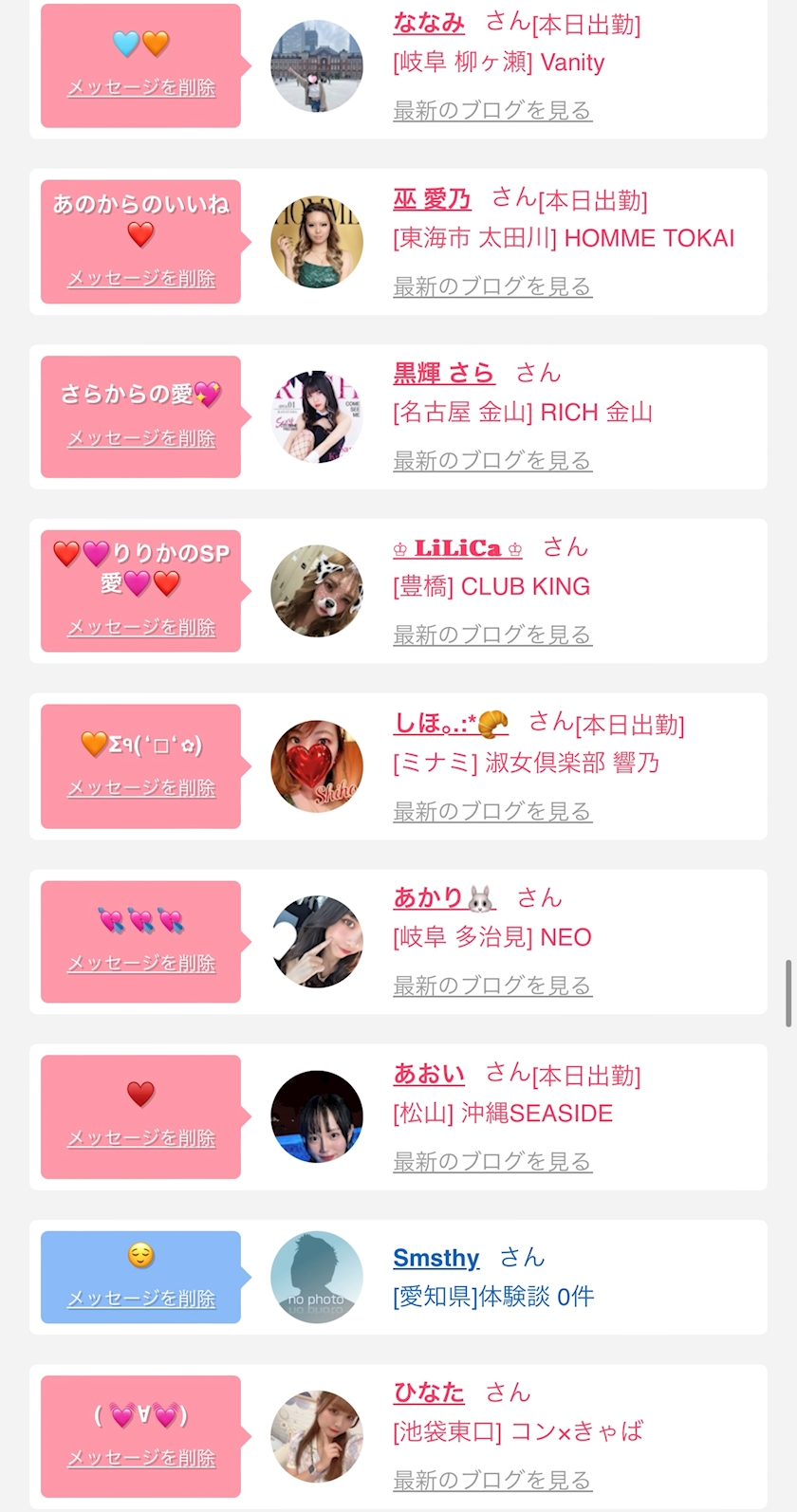
Task: Open あおい's profile name link
Action: pyautogui.click(x=429, y=1074)
